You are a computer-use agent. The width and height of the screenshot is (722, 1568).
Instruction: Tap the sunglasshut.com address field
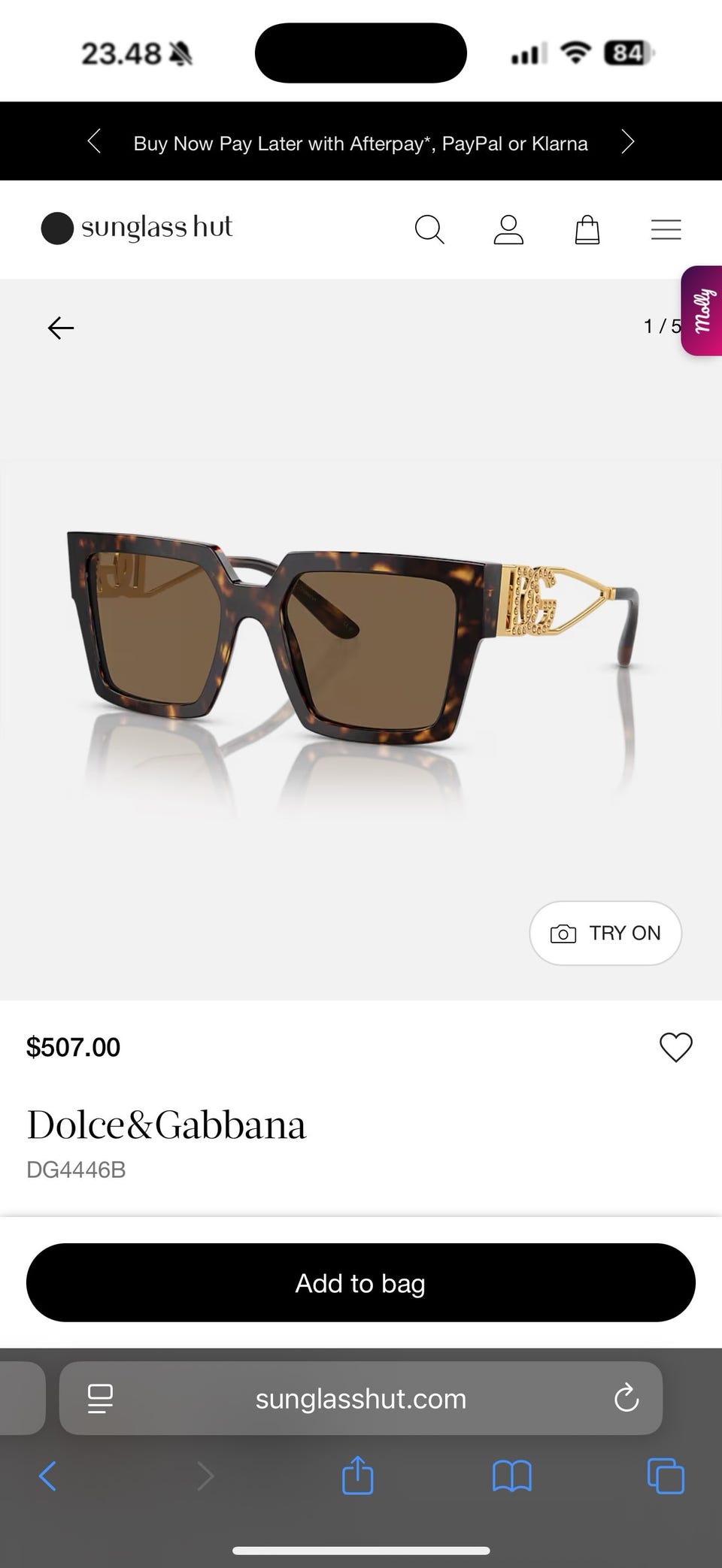(x=360, y=1398)
